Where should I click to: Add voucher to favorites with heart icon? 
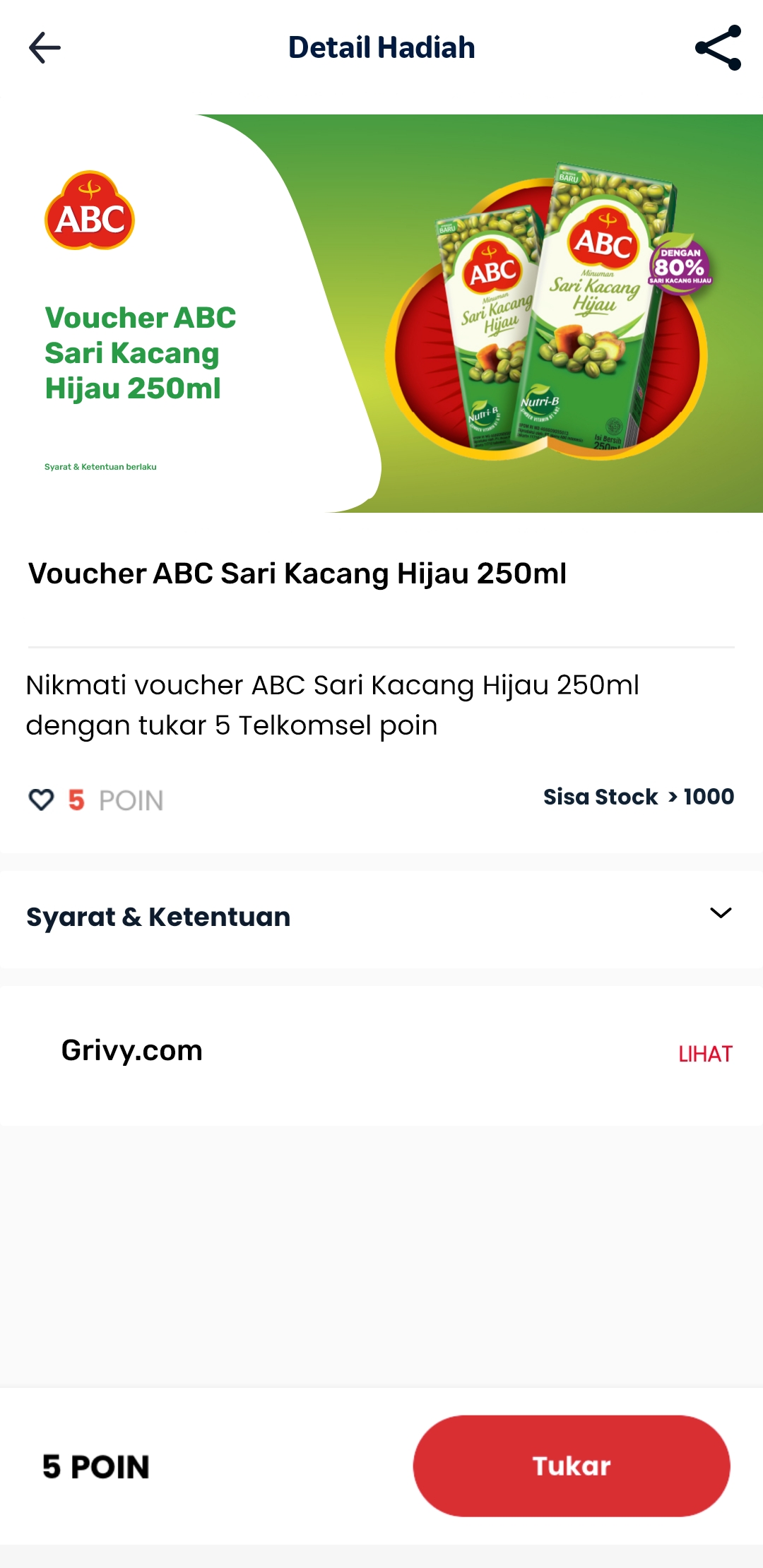tap(41, 800)
